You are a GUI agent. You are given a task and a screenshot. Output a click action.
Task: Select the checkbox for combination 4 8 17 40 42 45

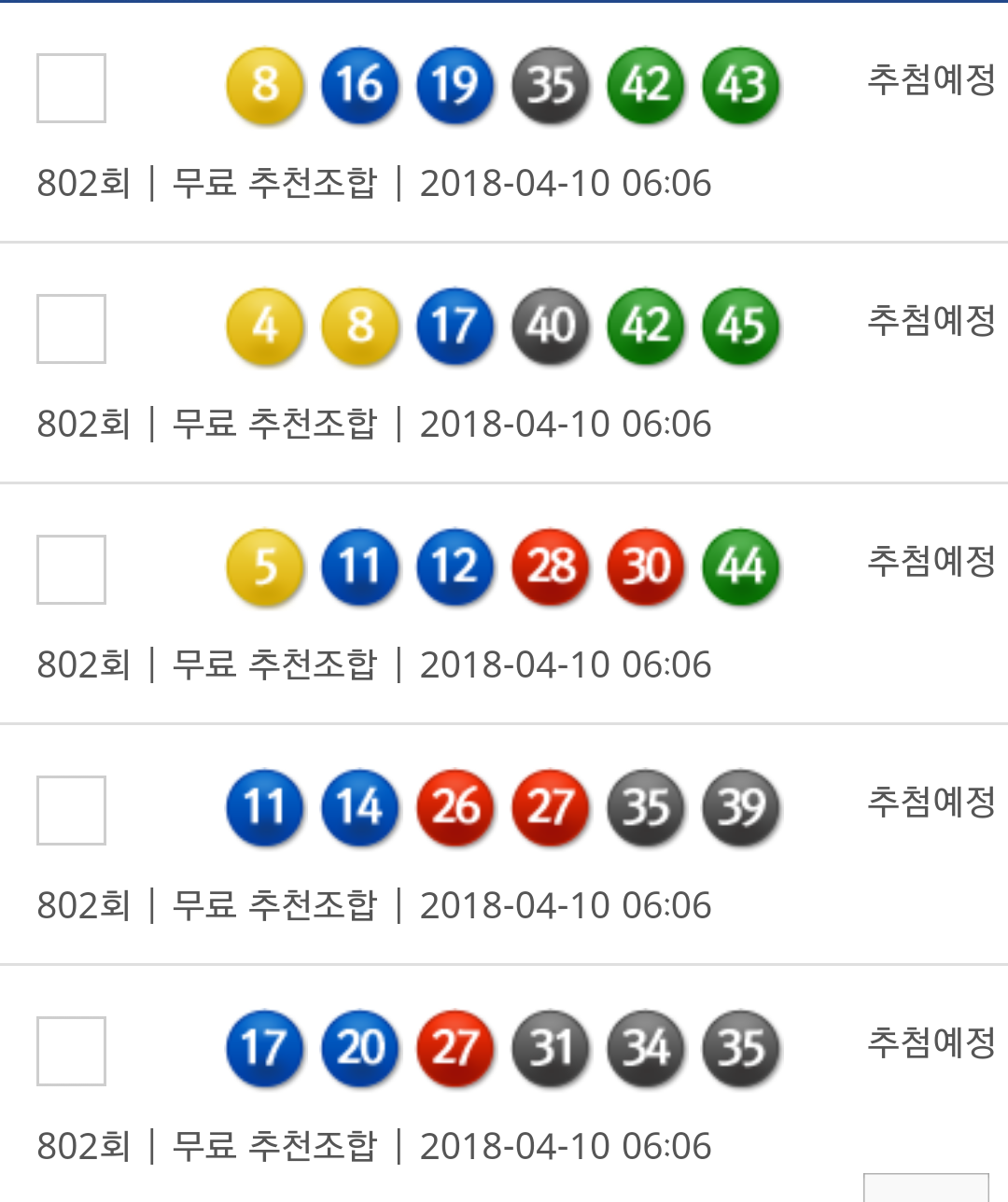pos(71,329)
